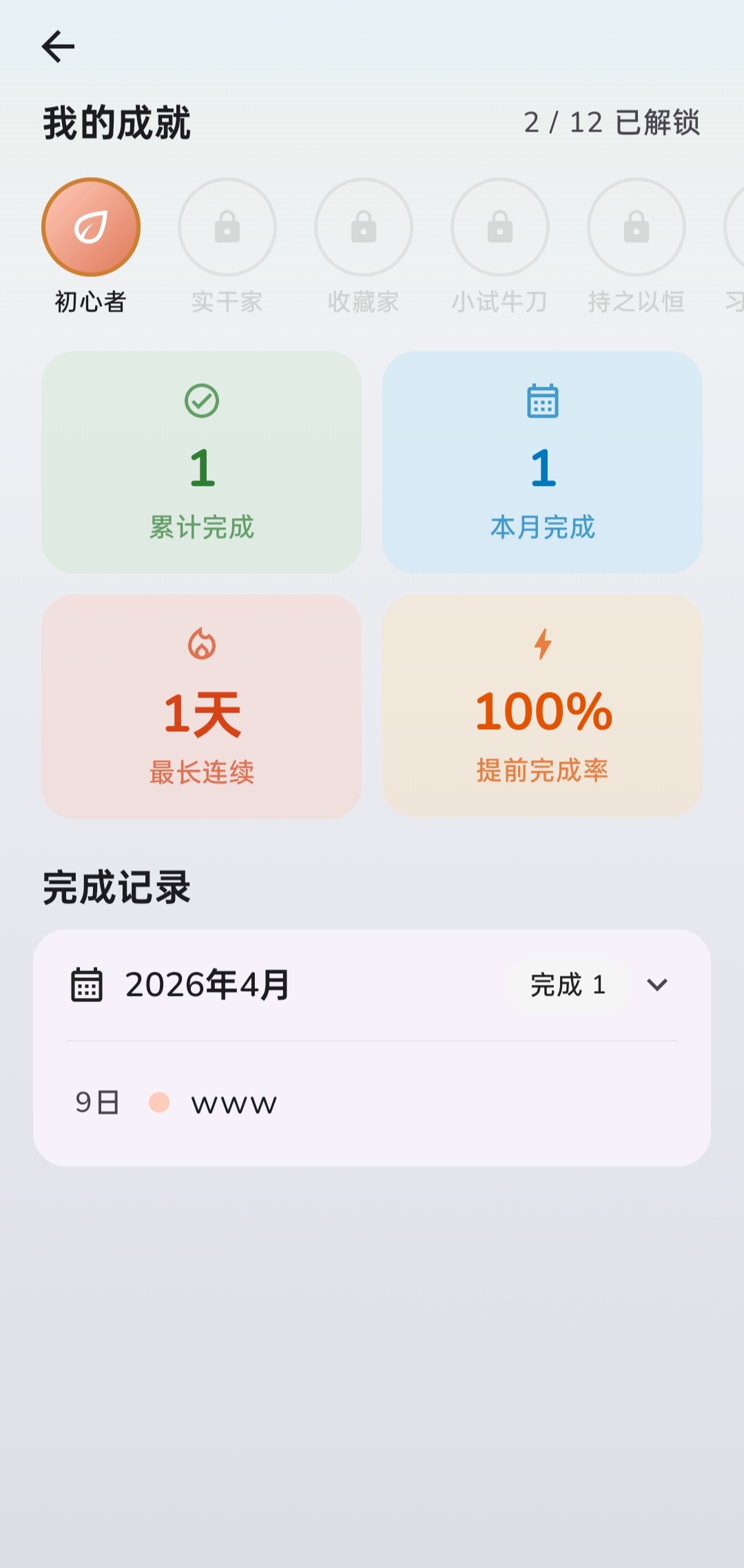Tap the 小试牛刀 lock icon
This screenshot has width=744, height=1568.
(500, 227)
